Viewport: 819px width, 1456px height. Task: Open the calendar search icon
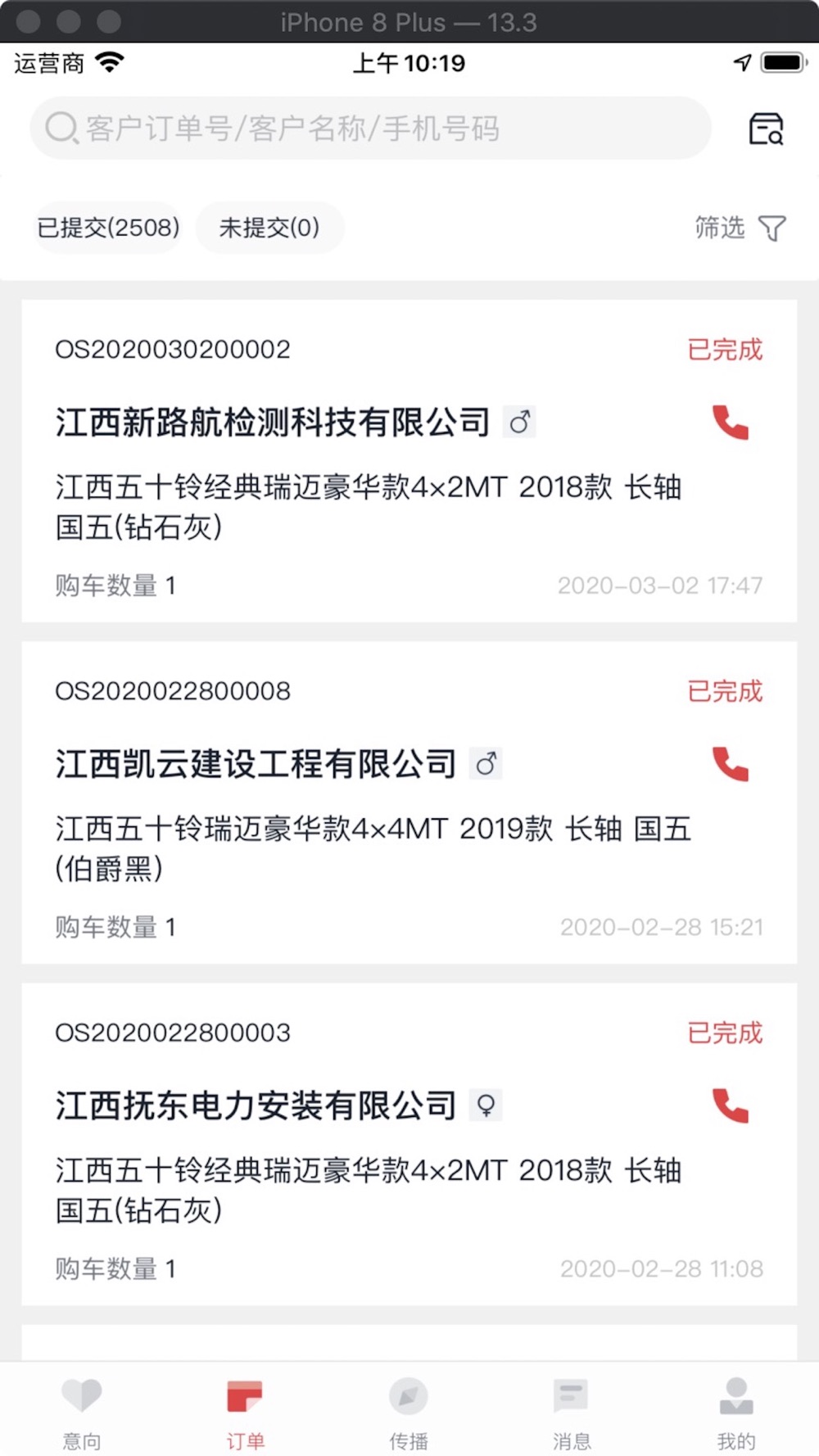click(767, 129)
